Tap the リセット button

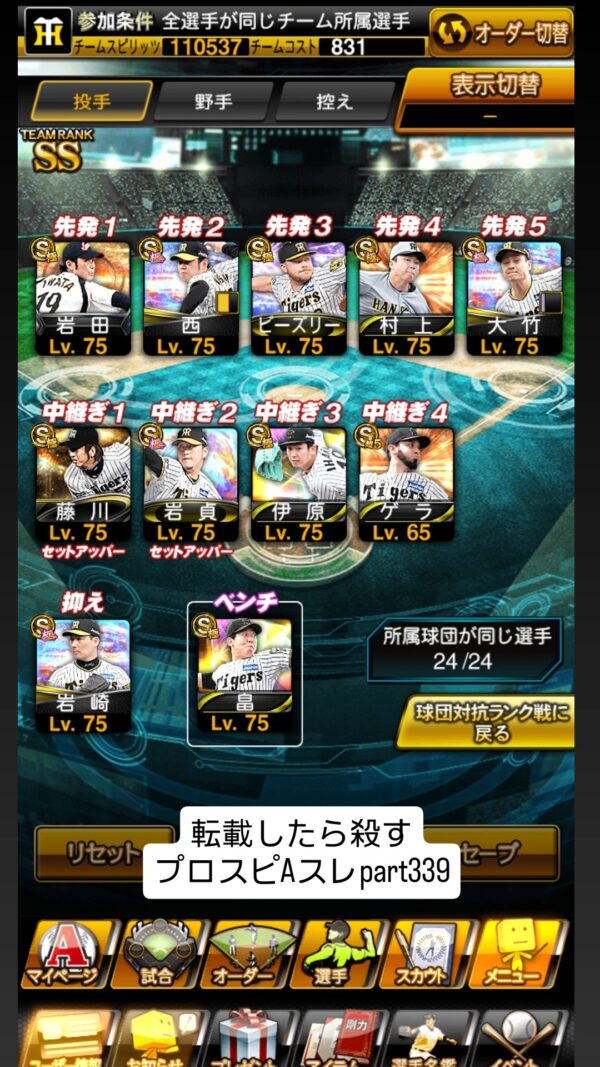tap(100, 853)
